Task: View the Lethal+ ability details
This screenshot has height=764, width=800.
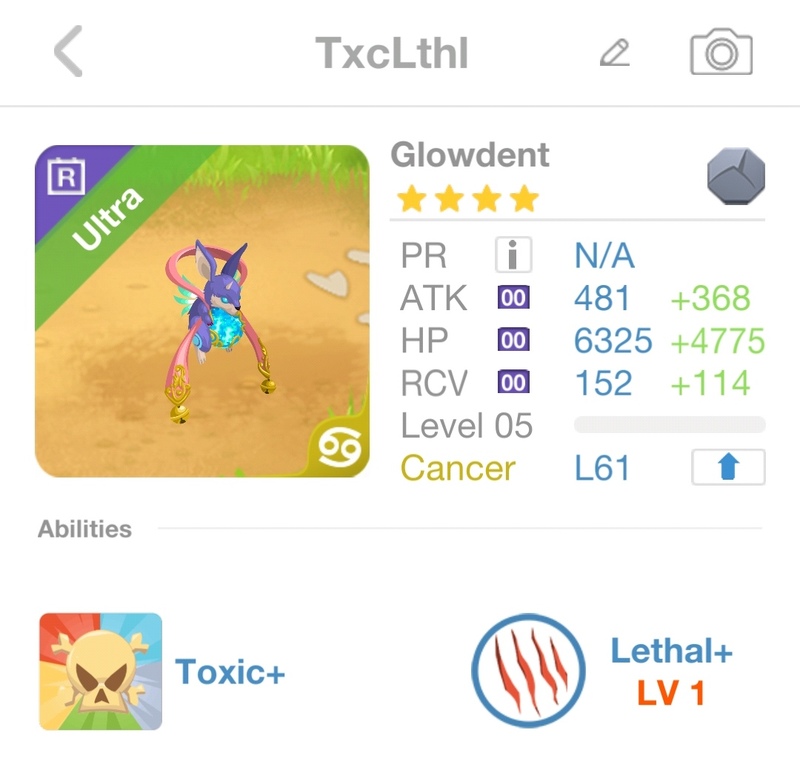Action: pos(529,670)
